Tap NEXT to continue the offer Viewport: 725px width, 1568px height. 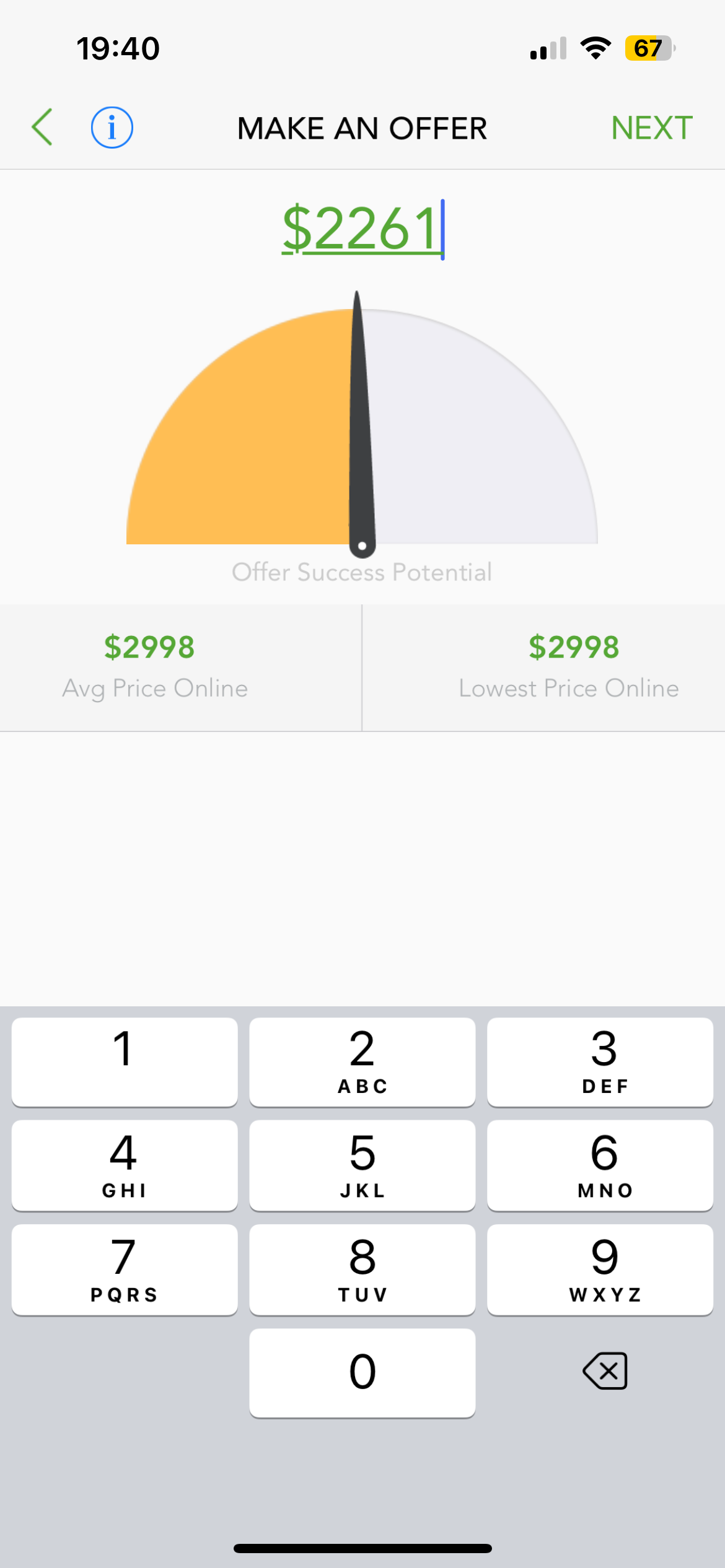[x=651, y=128]
